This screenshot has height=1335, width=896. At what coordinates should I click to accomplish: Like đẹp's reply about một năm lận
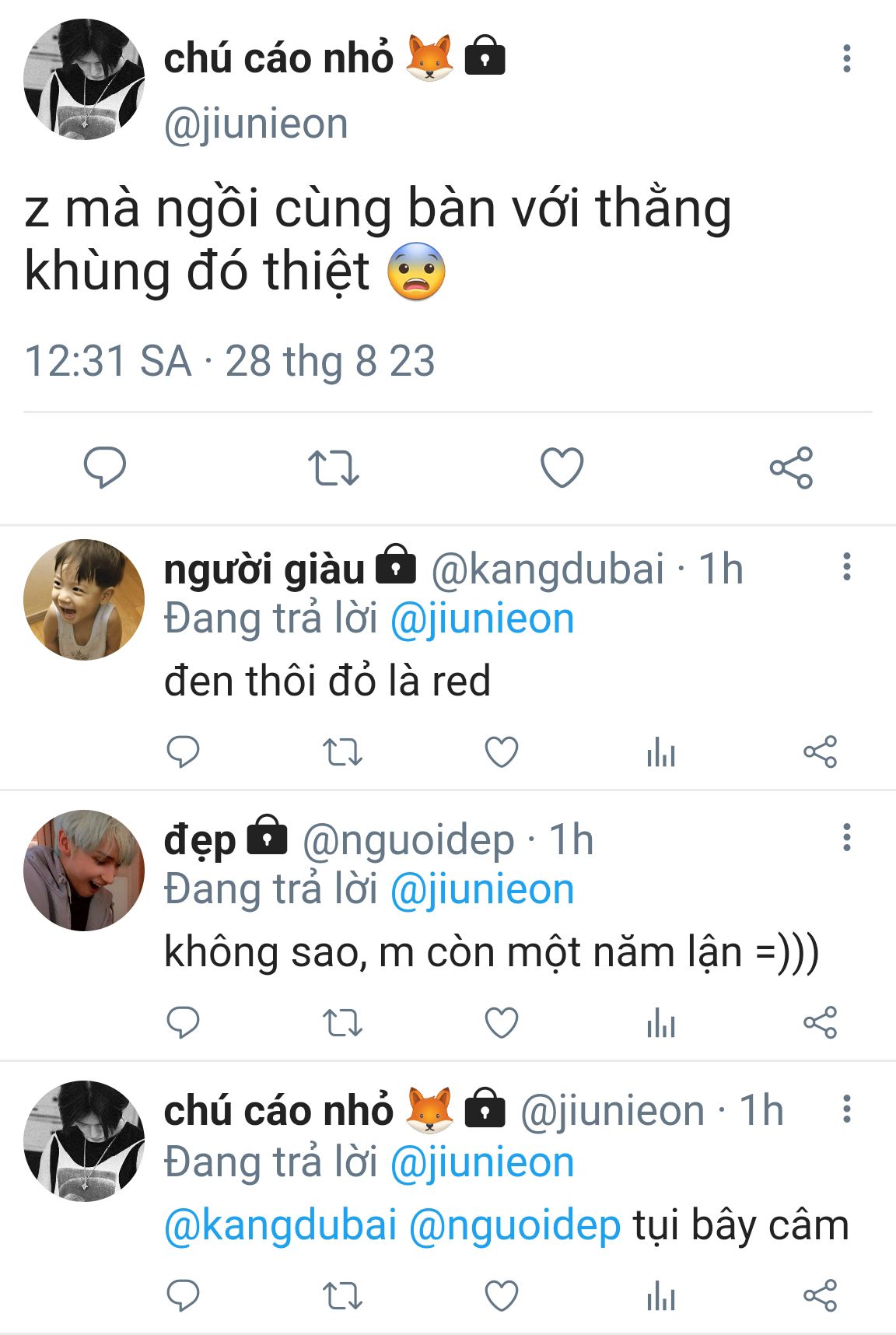(x=502, y=1023)
